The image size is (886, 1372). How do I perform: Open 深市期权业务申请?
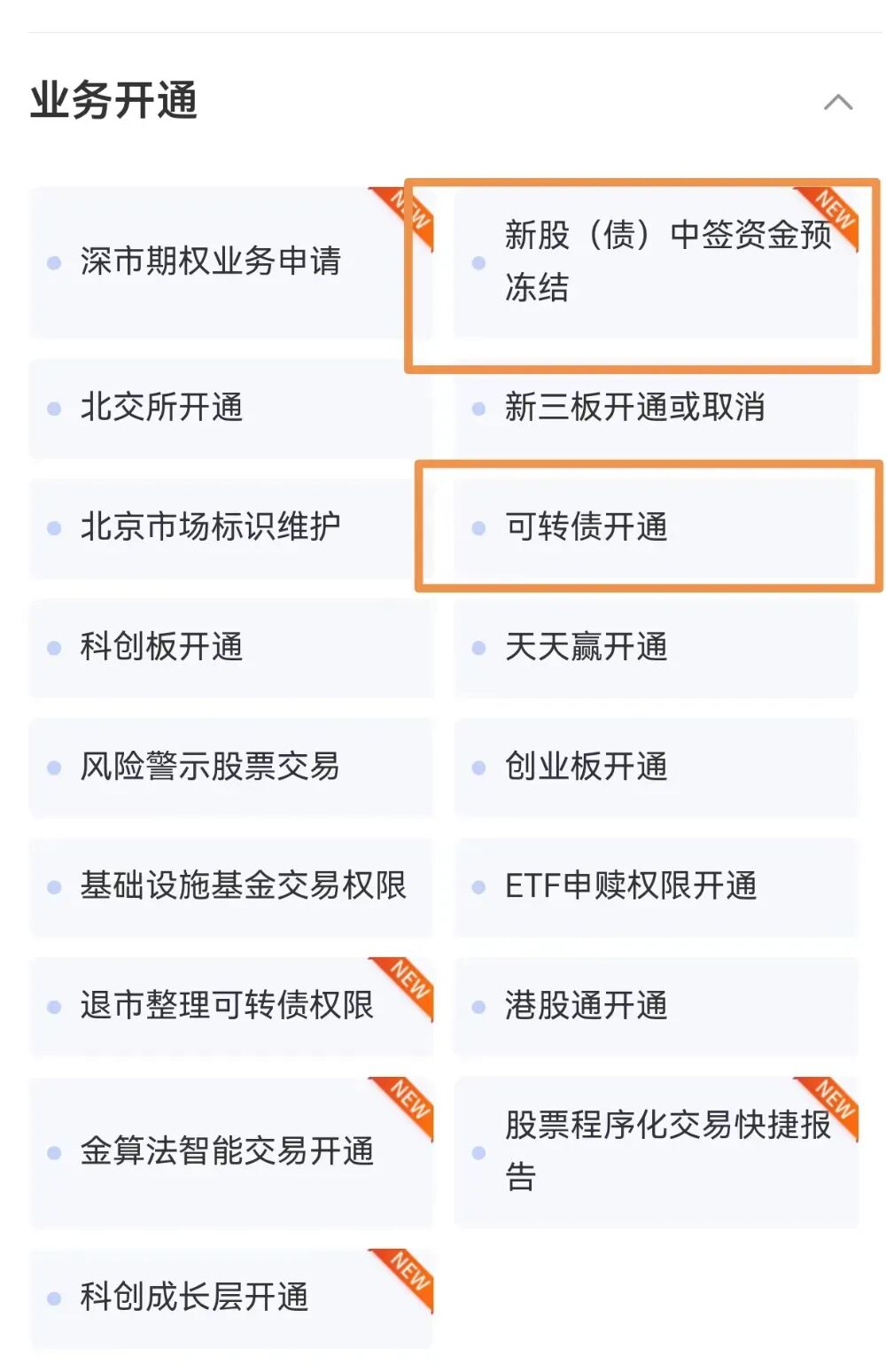(x=211, y=261)
